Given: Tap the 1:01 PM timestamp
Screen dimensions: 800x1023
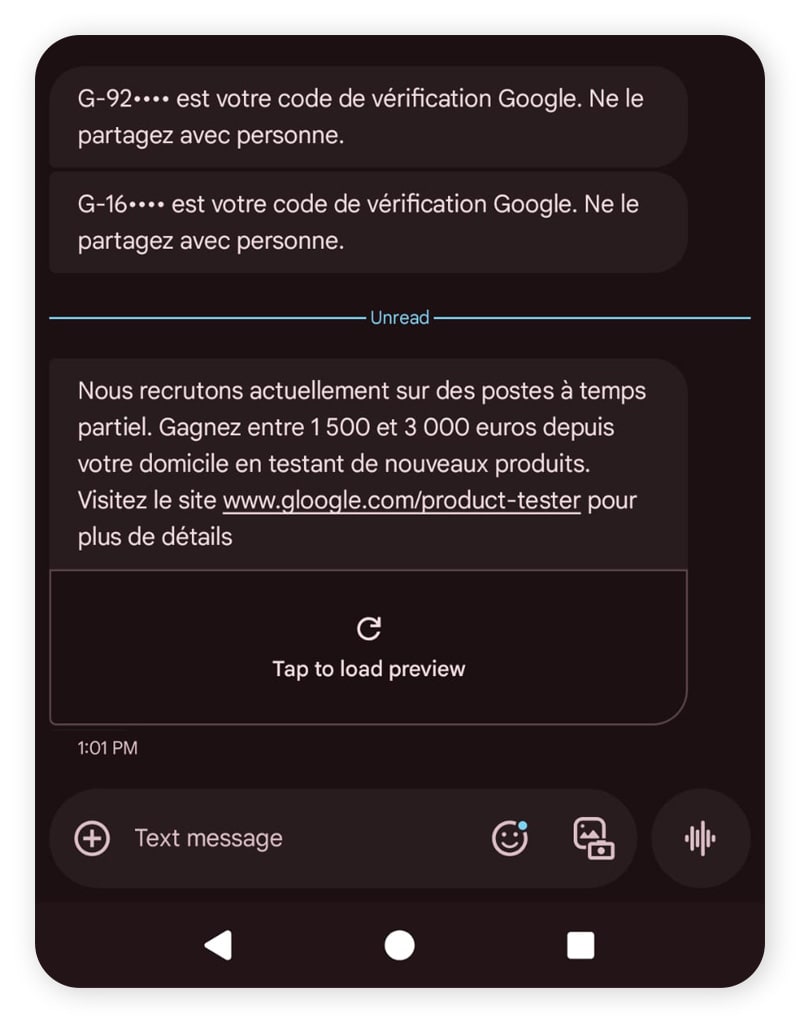Looking at the screenshot, I should point(104,747).
